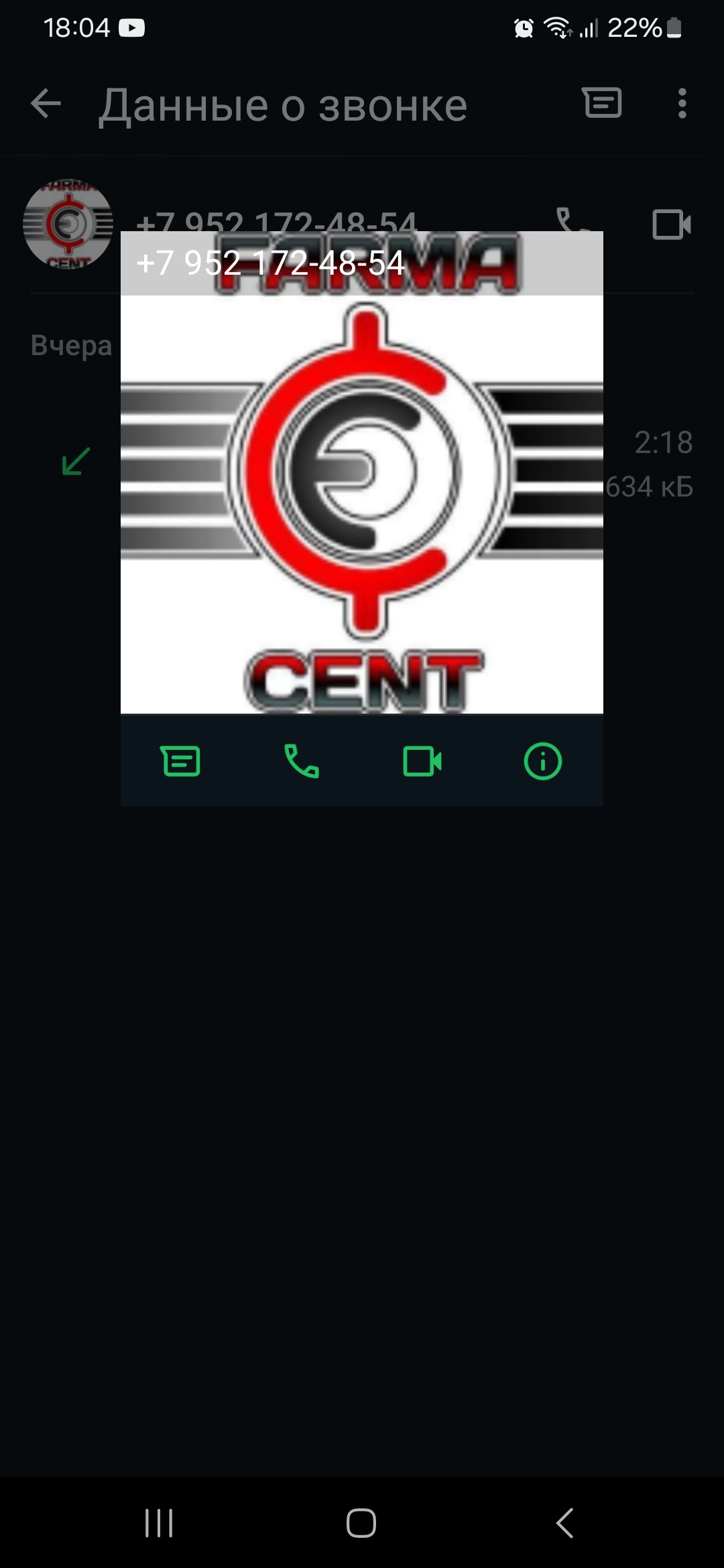Screen dimensions: 724x1568
Task: Send a message from the contact popup
Action: (x=181, y=761)
